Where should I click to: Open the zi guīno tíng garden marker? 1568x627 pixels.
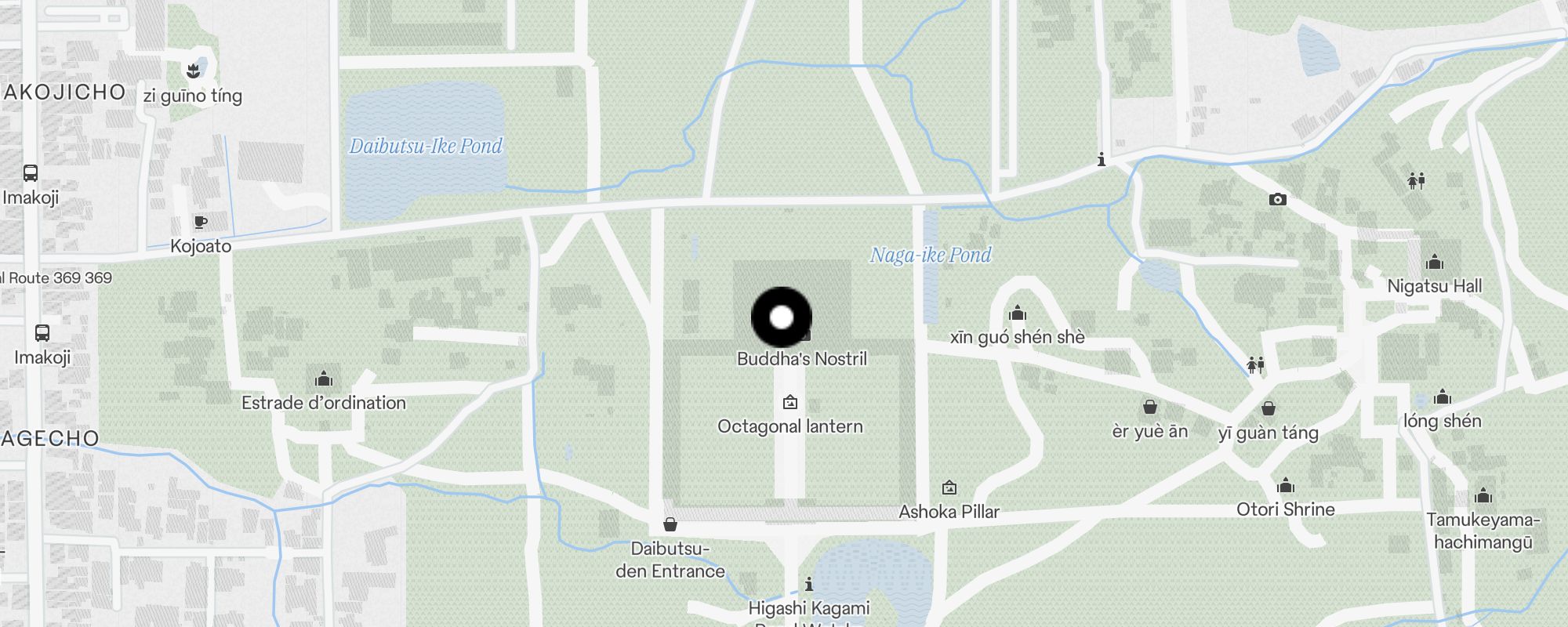pyautogui.click(x=193, y=71)
